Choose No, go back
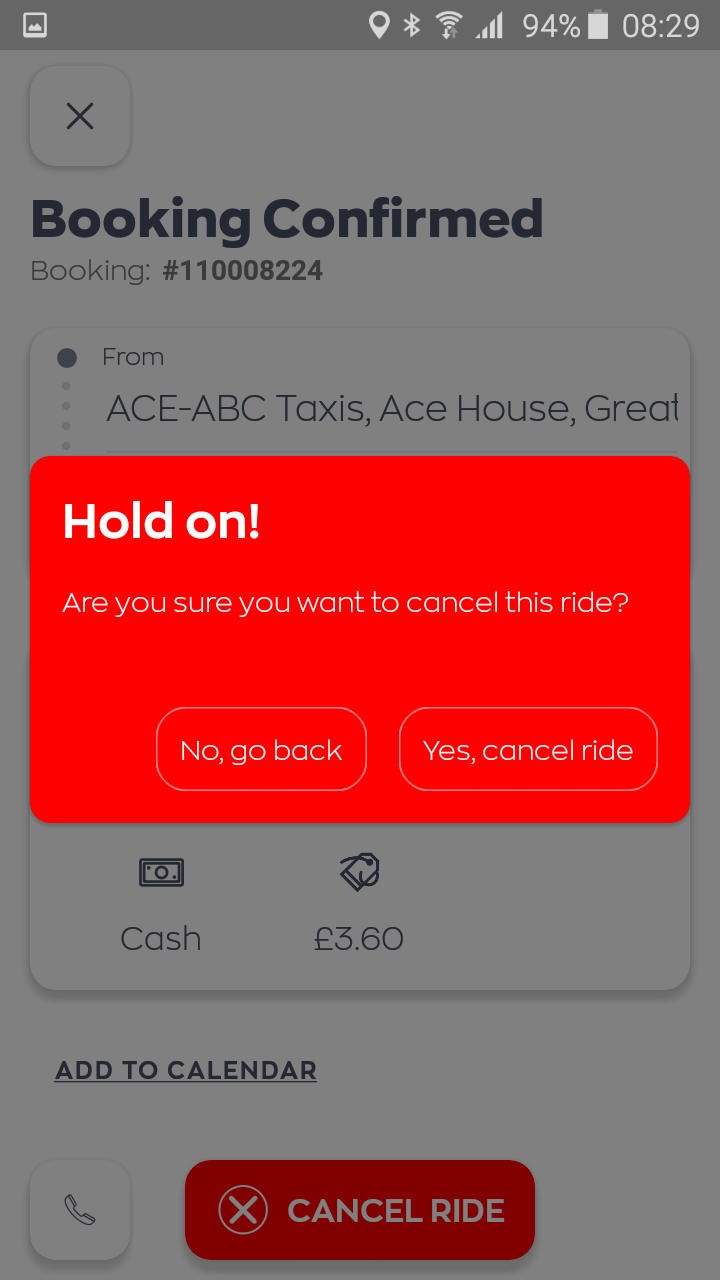The image size is (720, 1280). pos(261,749)
